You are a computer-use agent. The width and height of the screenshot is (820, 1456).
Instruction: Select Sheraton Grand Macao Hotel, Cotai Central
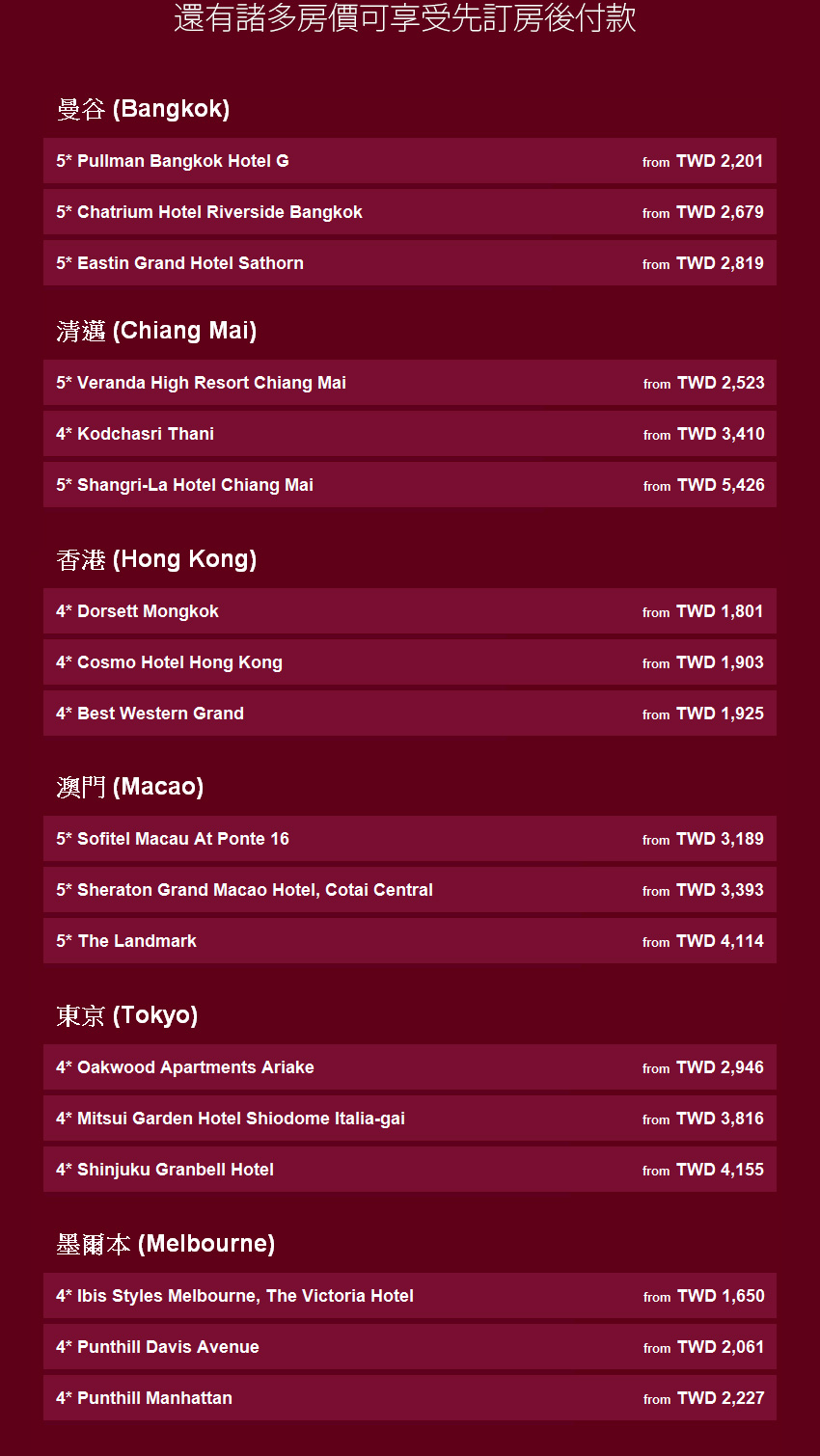click(410, 890)
